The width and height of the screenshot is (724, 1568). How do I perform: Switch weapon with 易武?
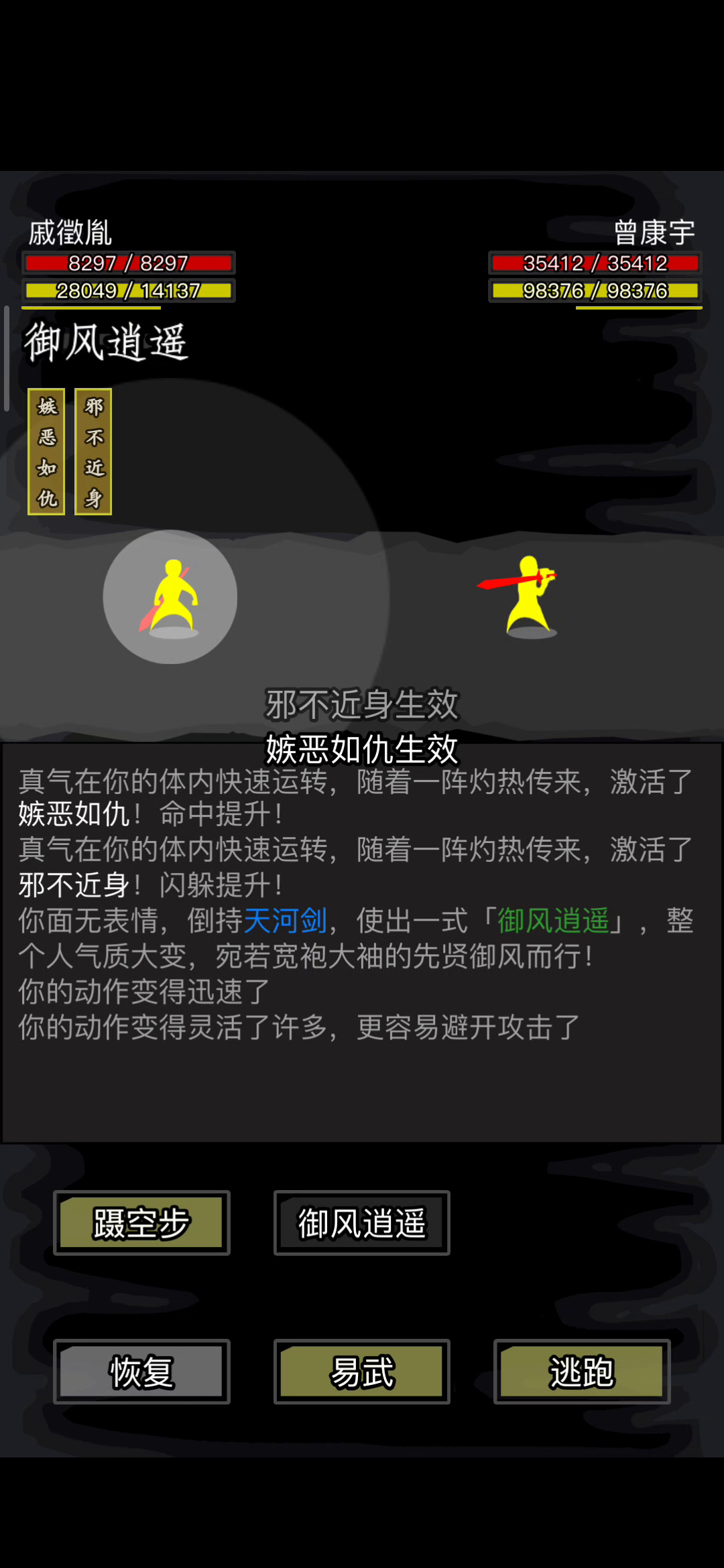[361, 1372]
